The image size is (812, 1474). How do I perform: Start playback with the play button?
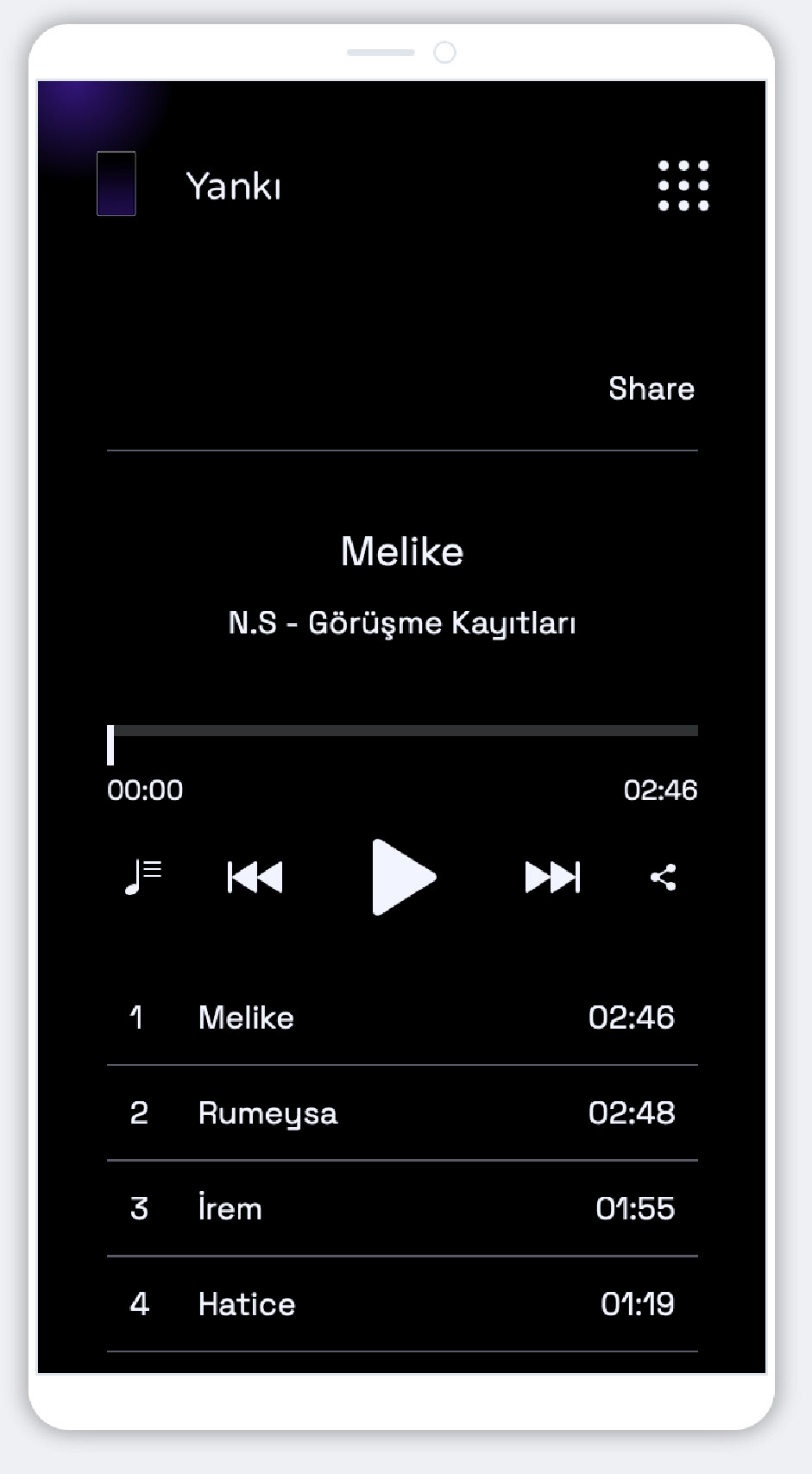[403, 877]
